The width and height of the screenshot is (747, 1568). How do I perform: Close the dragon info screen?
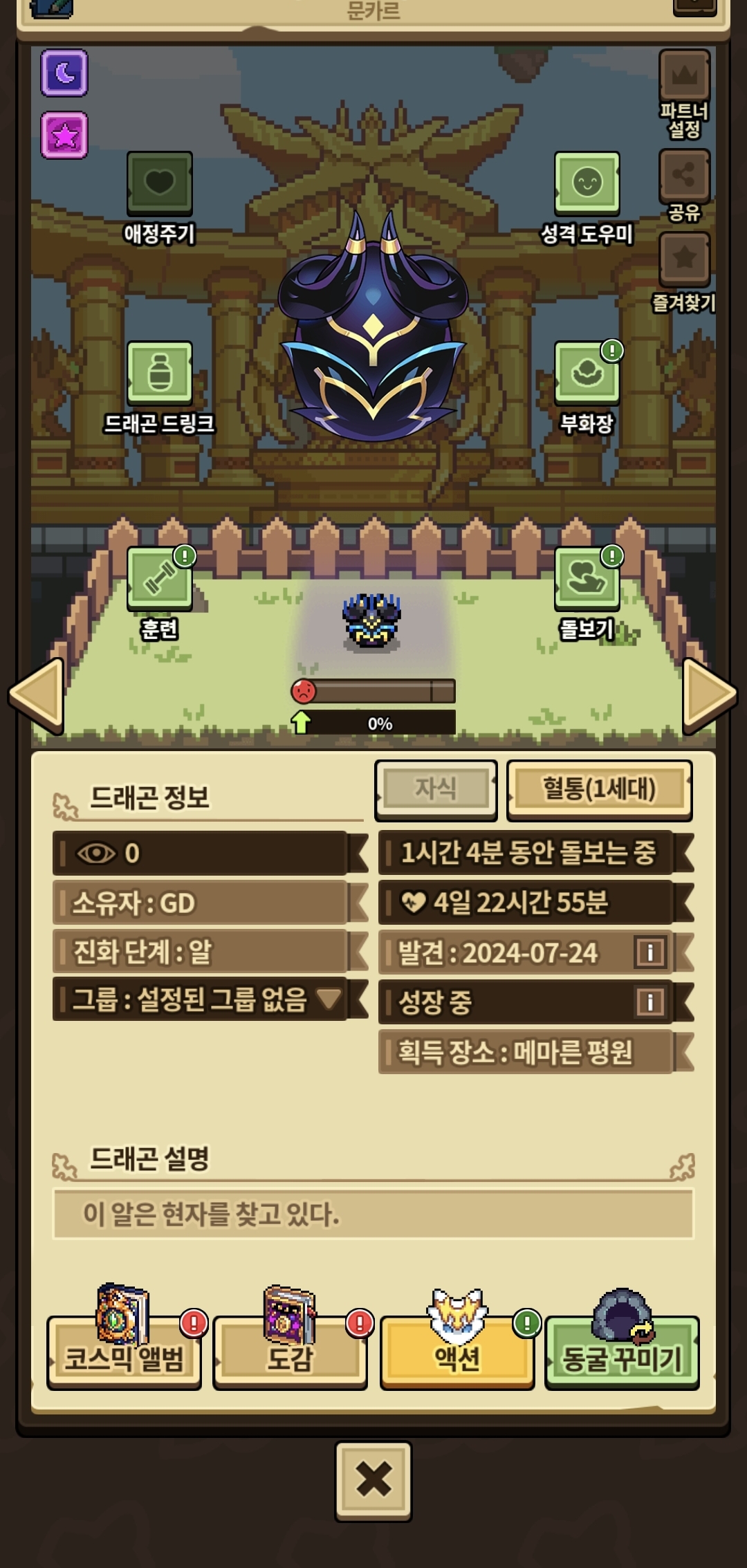pyautogui.click(x=373, y=1481)
